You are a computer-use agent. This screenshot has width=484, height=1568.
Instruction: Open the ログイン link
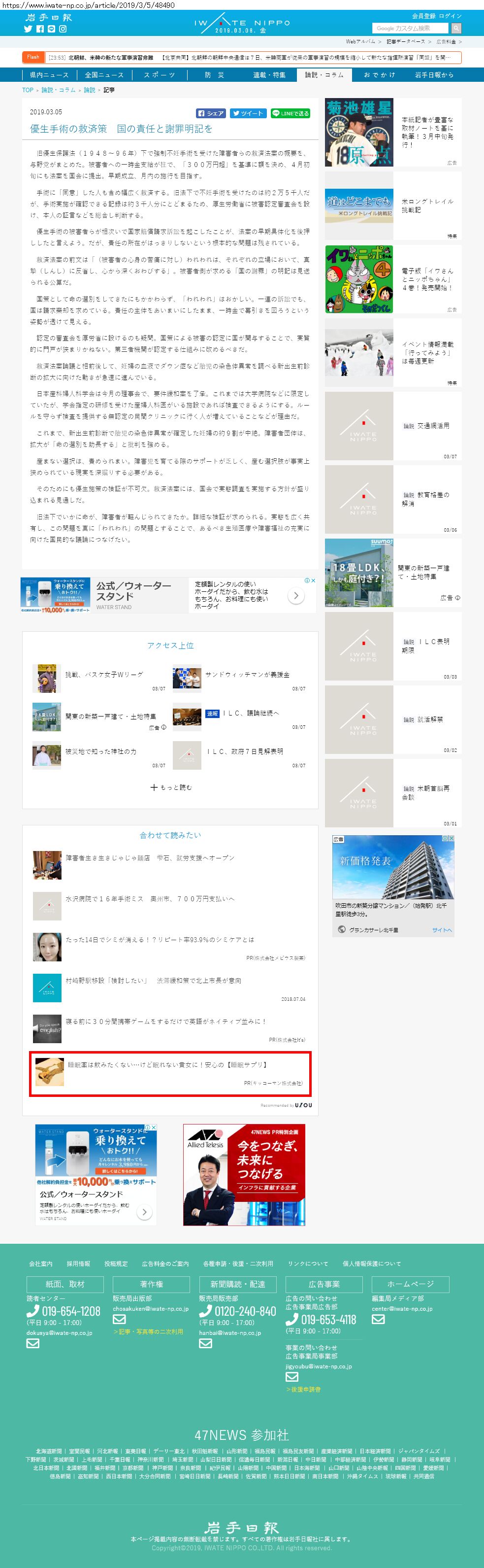[x=451, y=16]
